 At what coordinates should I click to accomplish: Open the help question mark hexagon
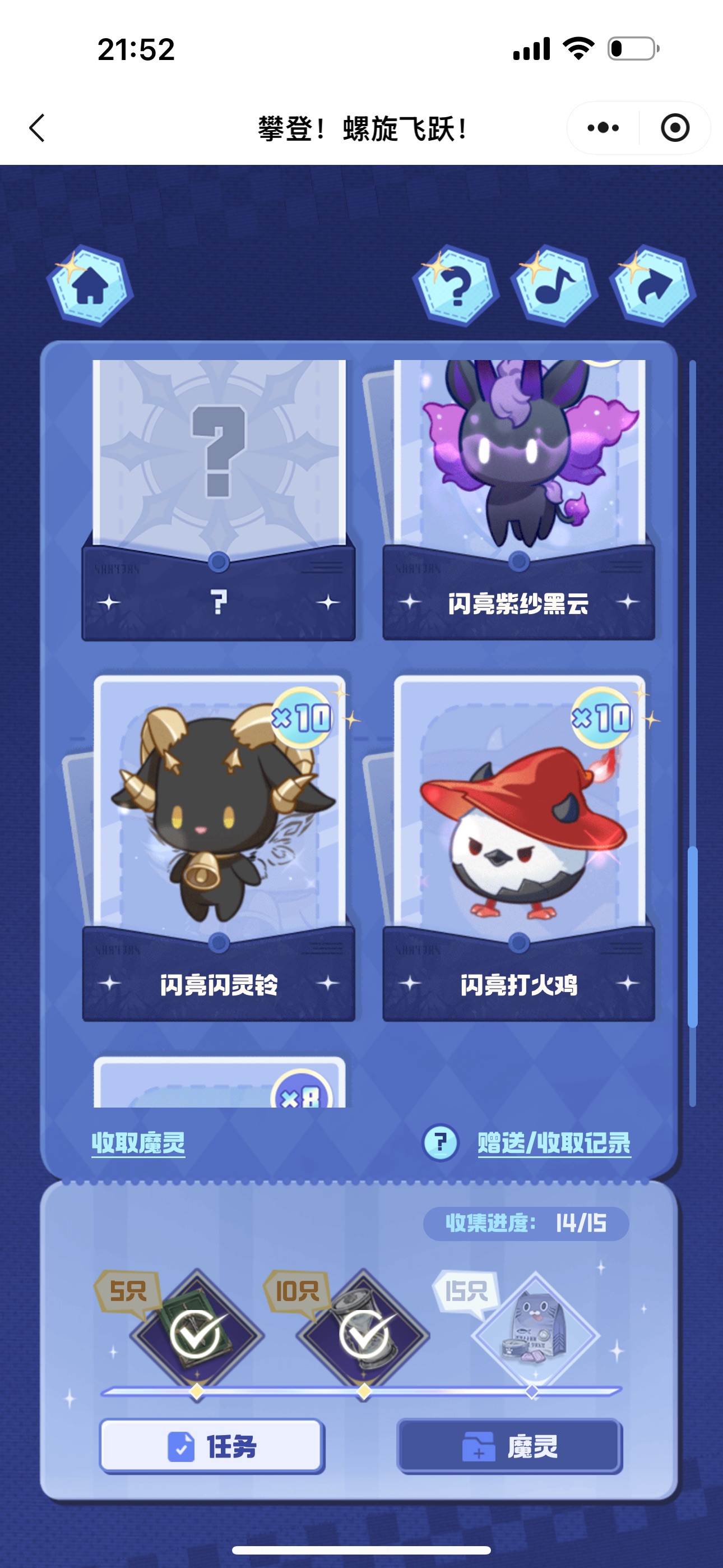click(456, 285)
